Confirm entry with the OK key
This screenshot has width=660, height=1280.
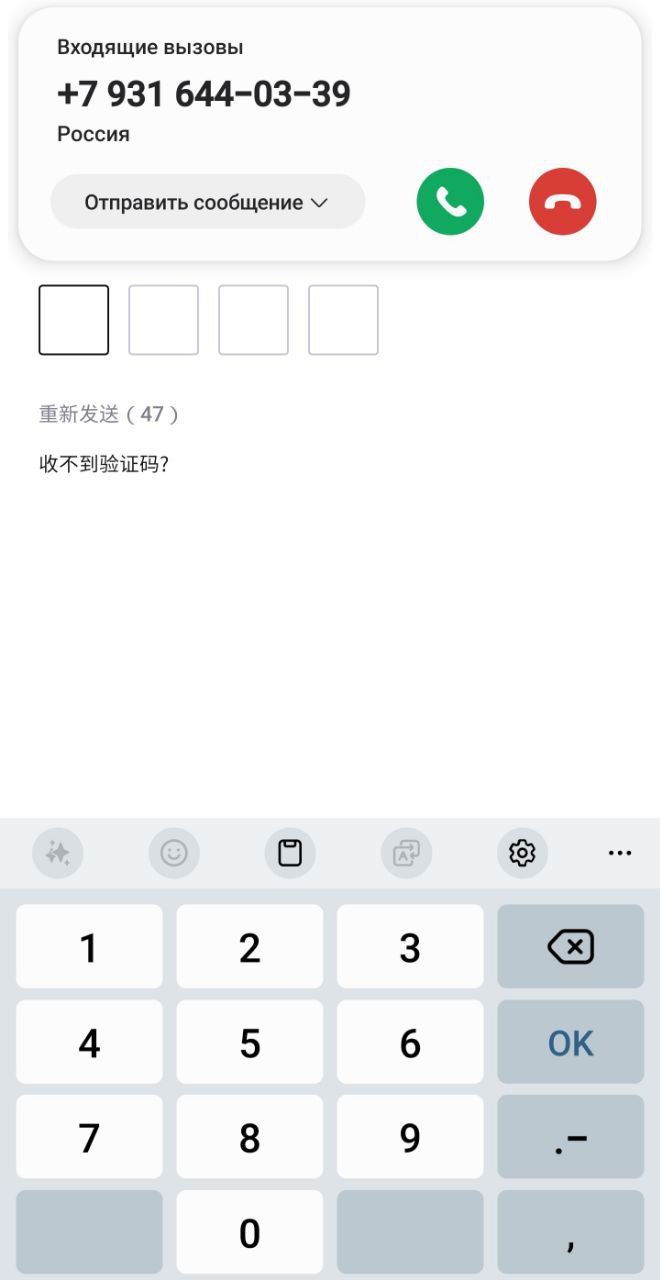(571, 1042)
